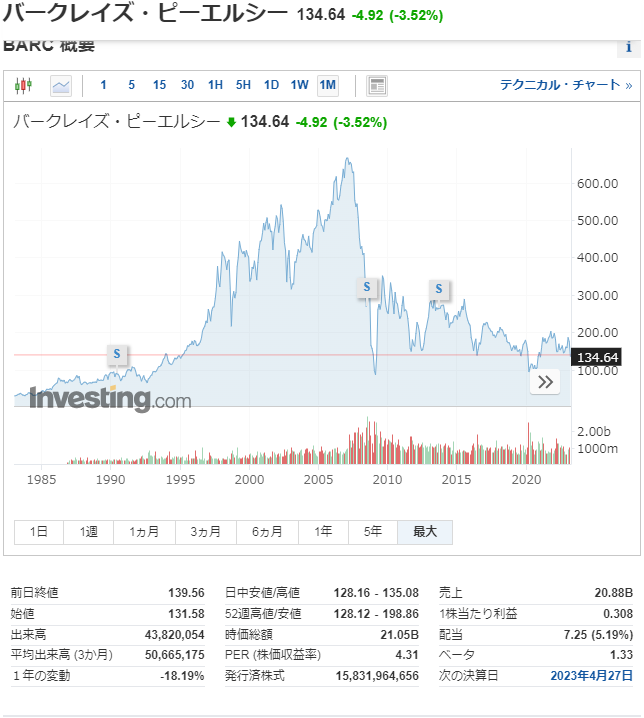Show the 1週 time range
The width and height of the screenshot is (644, 718).
click(x=89, y=532)
